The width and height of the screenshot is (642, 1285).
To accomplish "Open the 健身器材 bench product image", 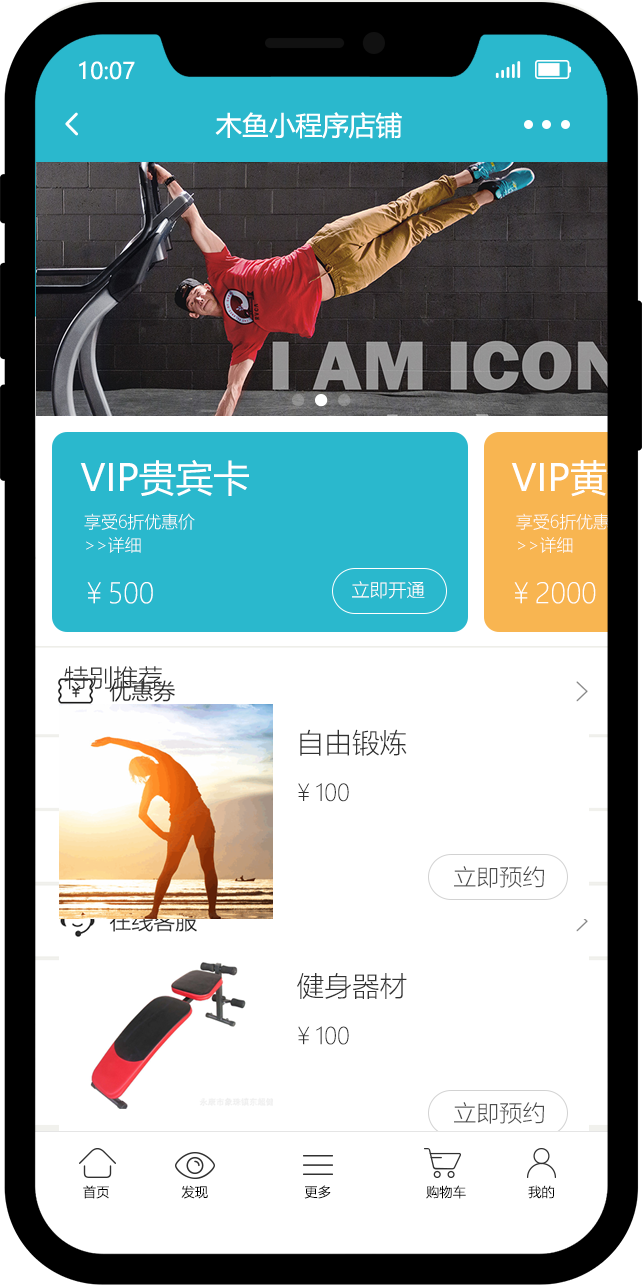I will [166, 1035].
